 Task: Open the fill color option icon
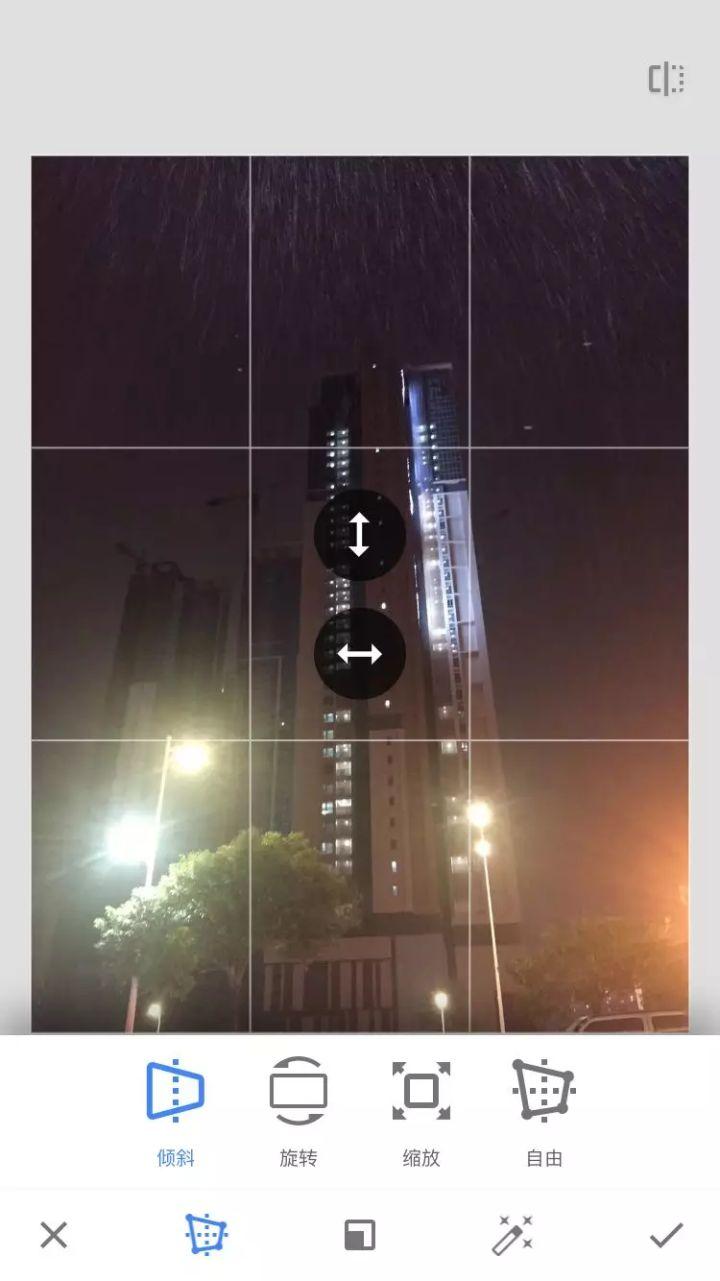click(x=359, y=1235)
